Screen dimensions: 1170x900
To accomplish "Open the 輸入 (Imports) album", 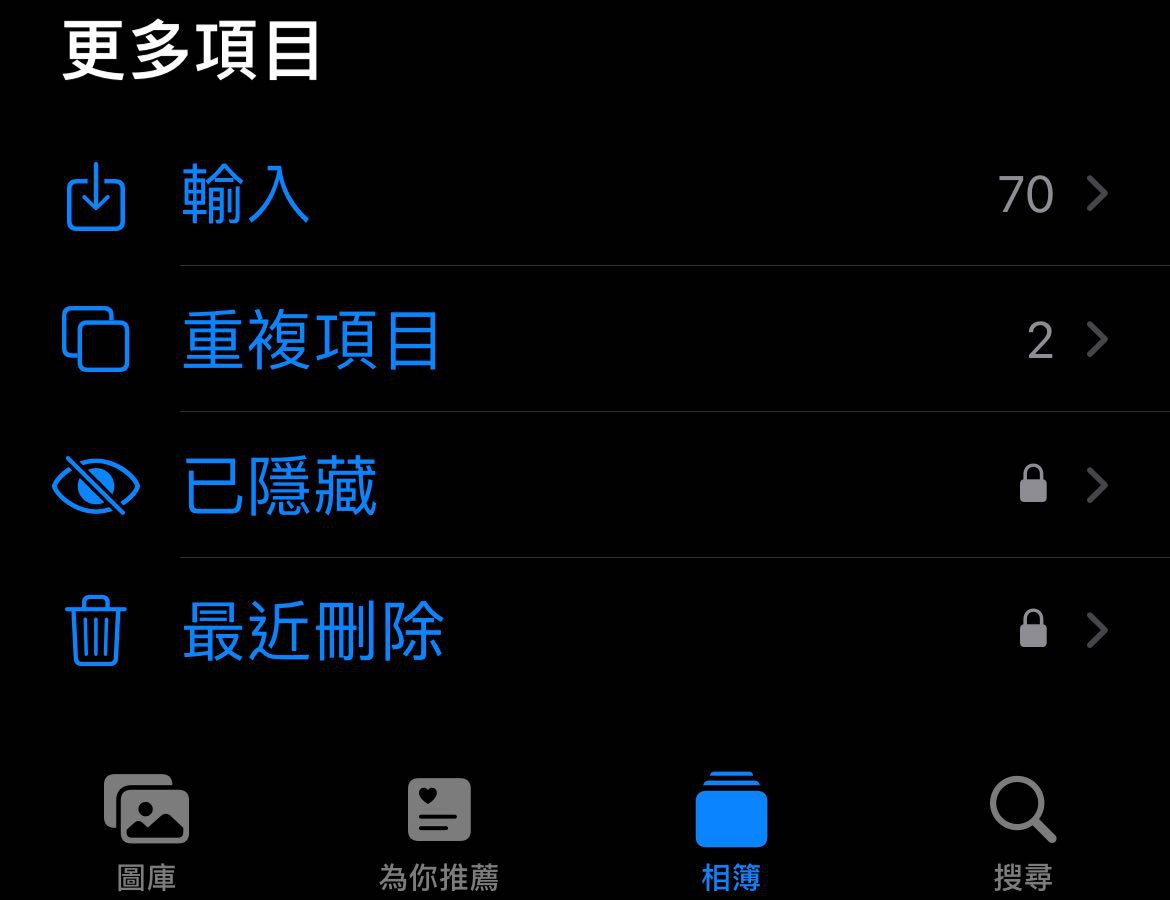I will point(245,194).
